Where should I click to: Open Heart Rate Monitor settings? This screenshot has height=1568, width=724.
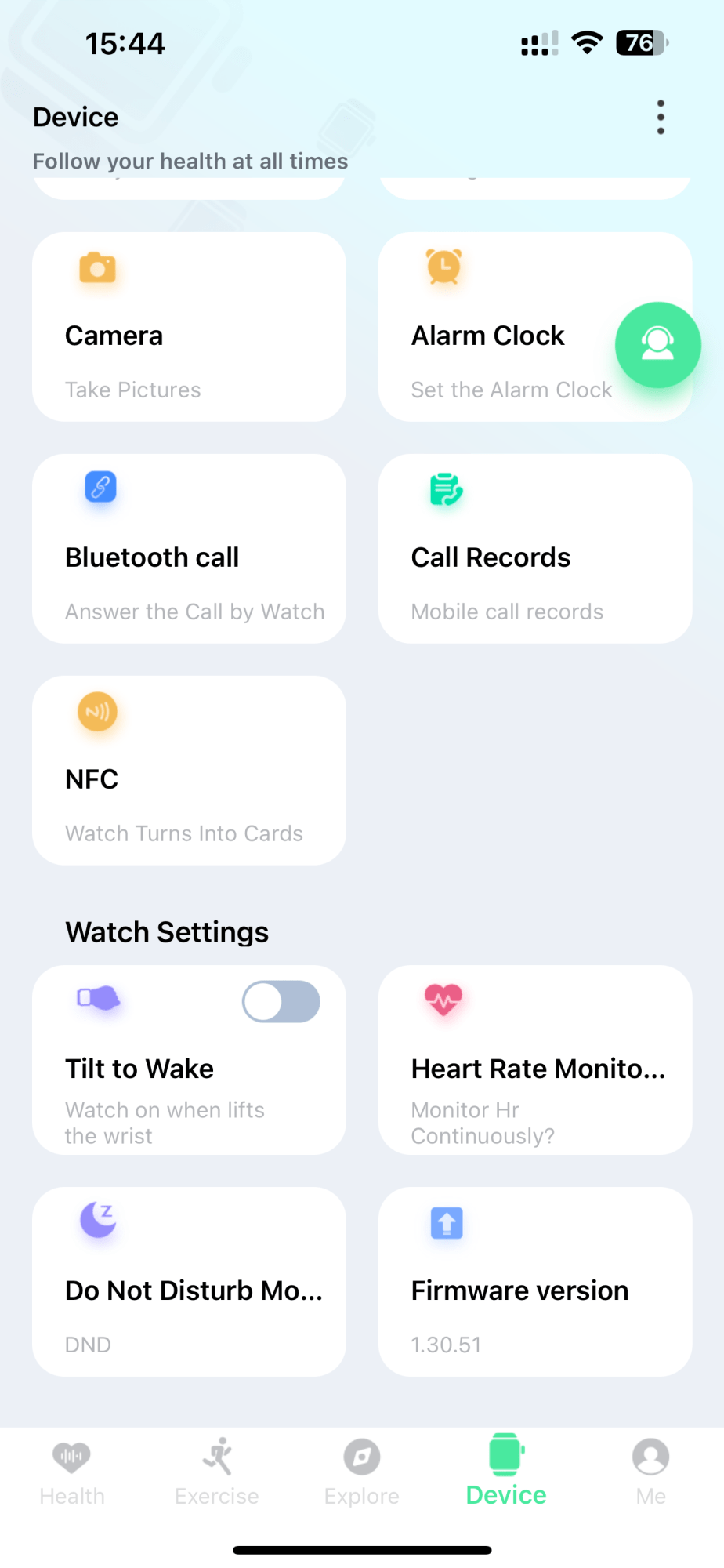535,1060
